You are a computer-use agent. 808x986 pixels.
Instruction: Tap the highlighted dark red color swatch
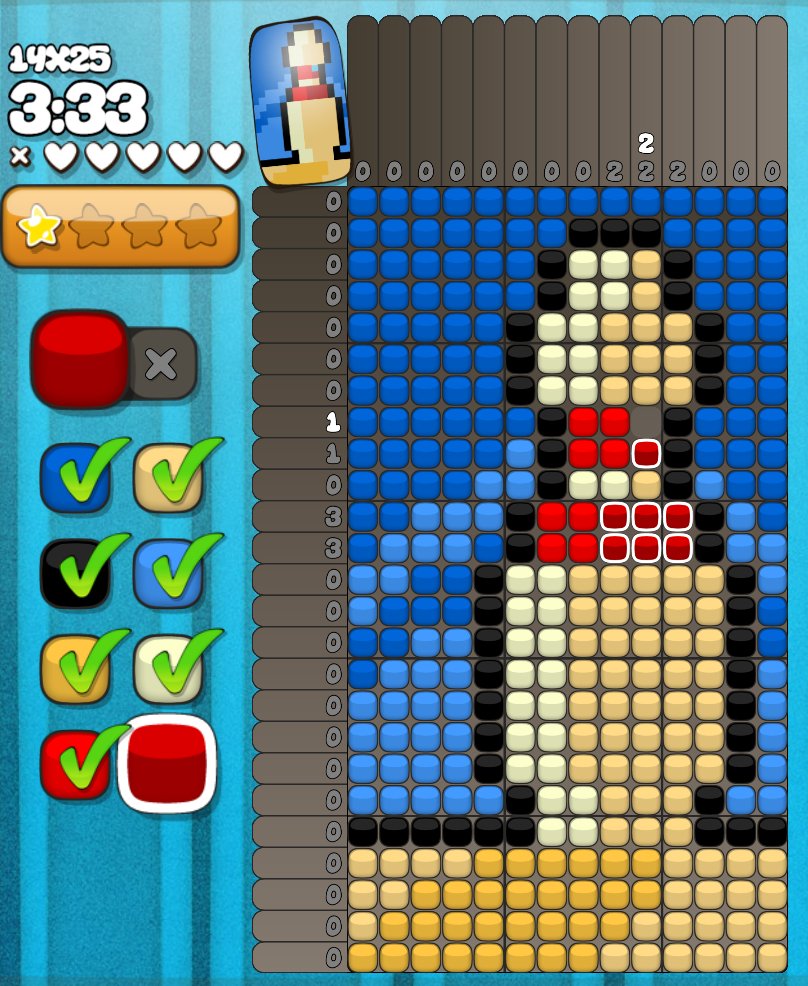(167, 763)
